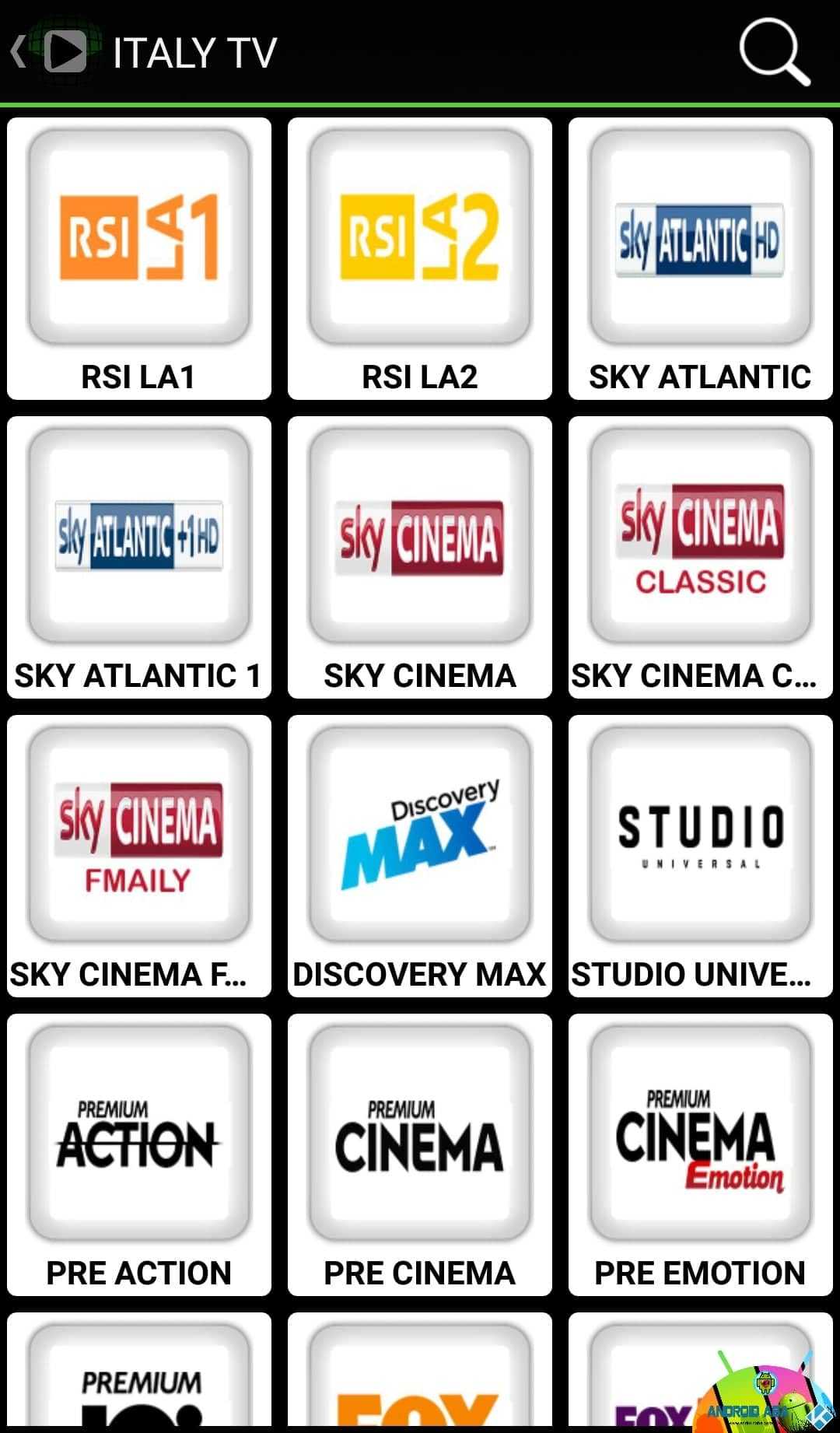Image resolution: width=840 pixels, height=1433 pixels.
Task: Open the Studio Universal channel
Action: [x=701, y=856]
